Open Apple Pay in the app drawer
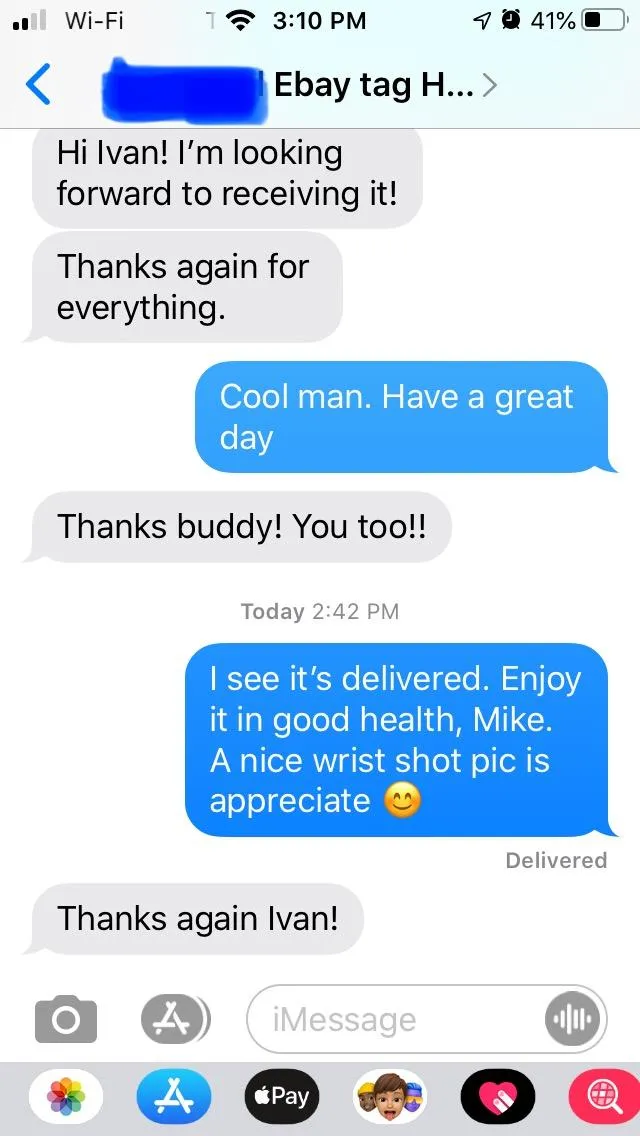The image size is (640, 1136). 282,1096
